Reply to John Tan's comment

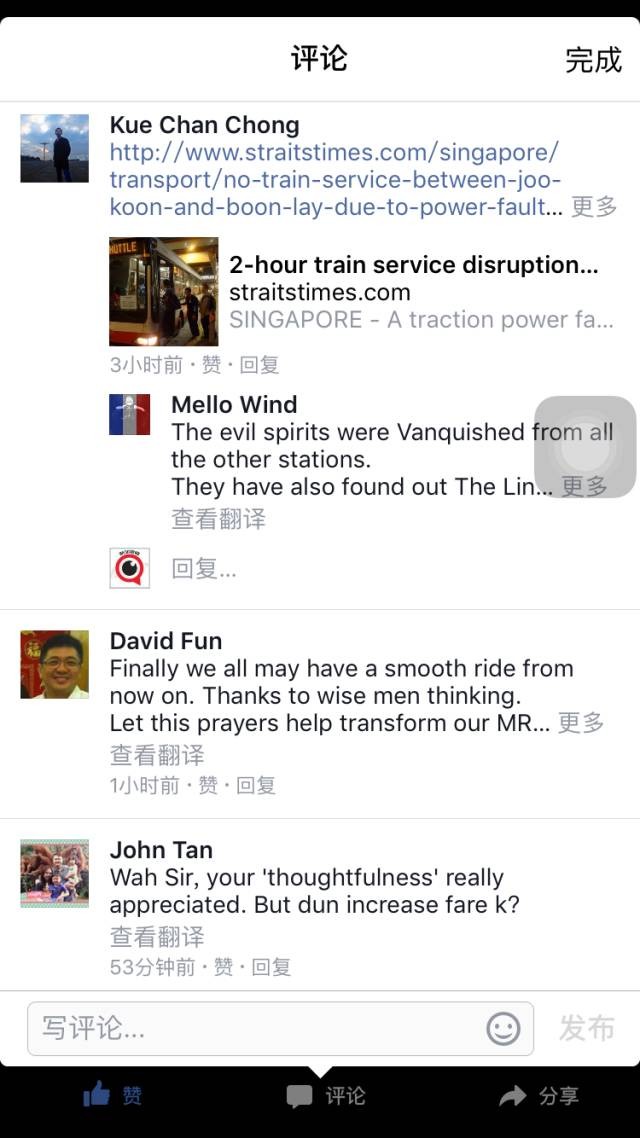pos(271,967)
